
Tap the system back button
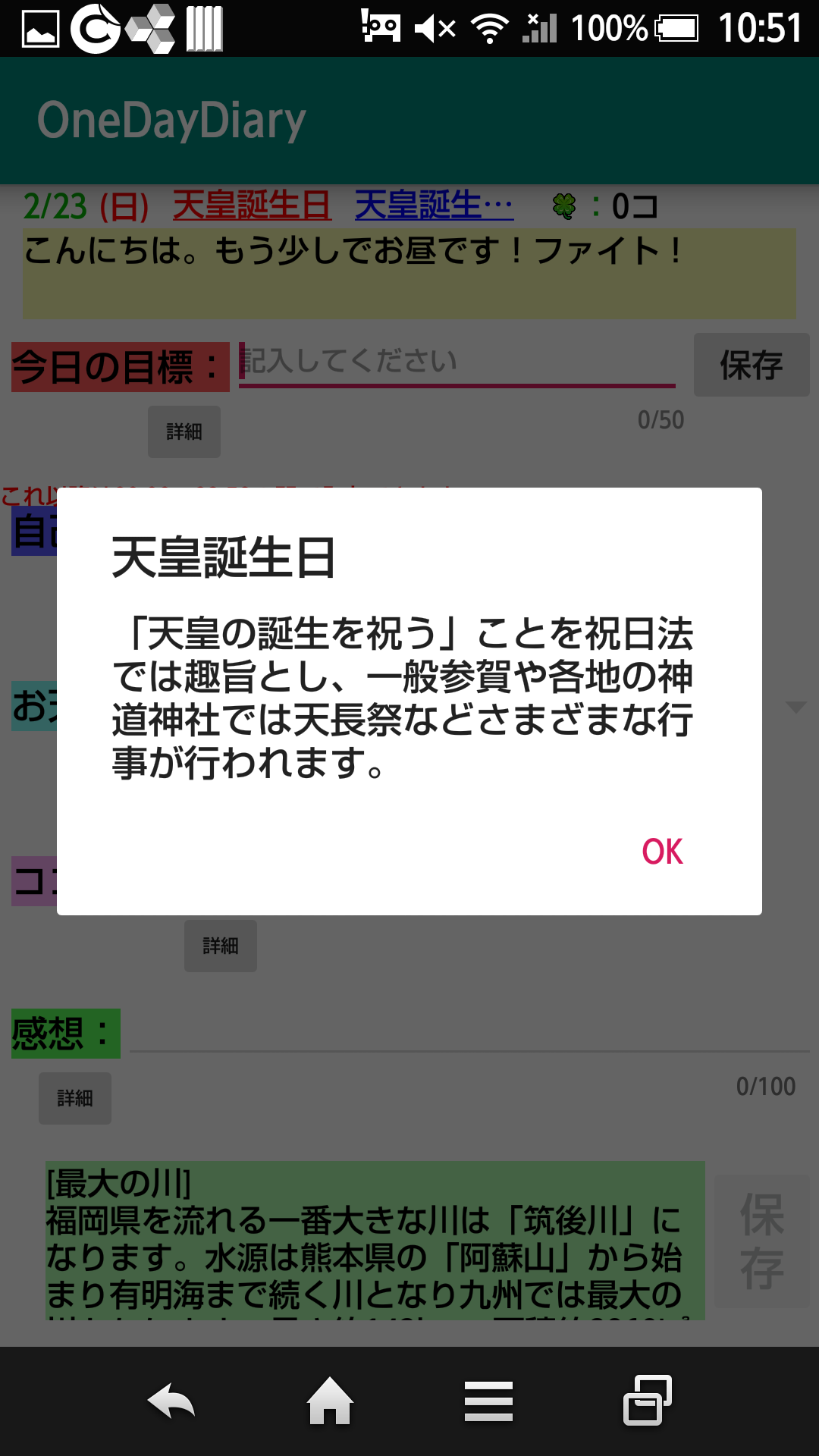coord(171,1401)
